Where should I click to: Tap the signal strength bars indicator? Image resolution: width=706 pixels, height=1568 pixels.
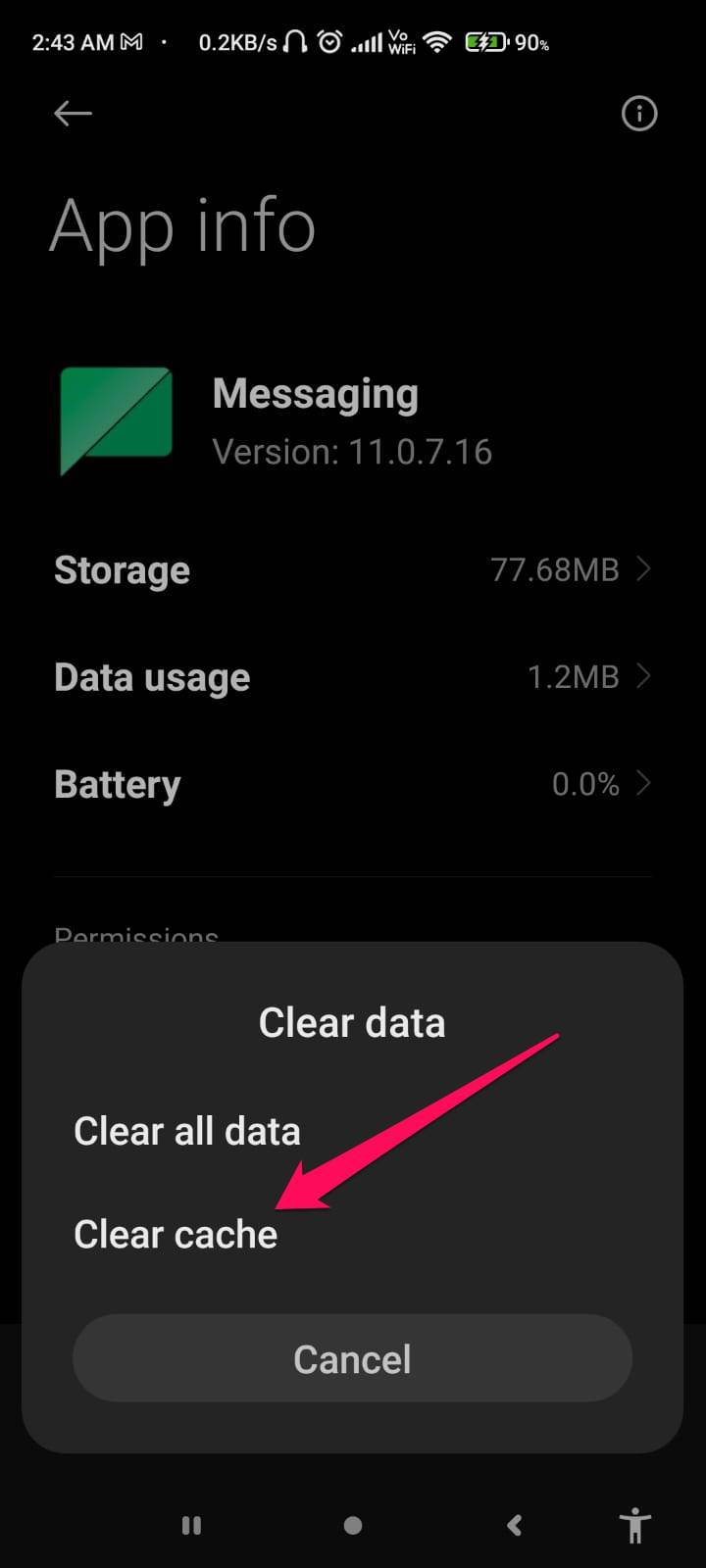368,41
